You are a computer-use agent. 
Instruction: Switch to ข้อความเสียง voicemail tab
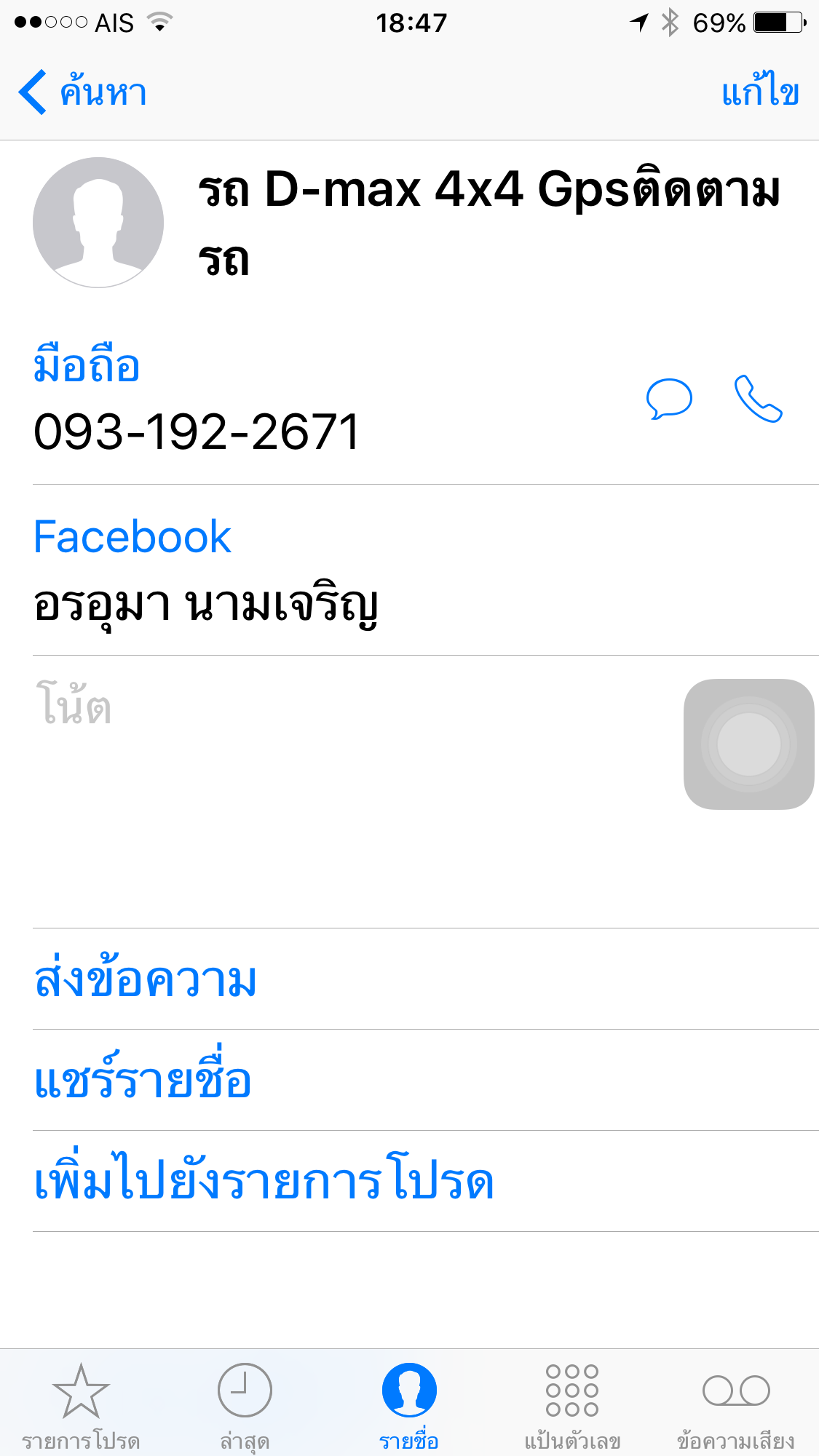(736, 1406)
